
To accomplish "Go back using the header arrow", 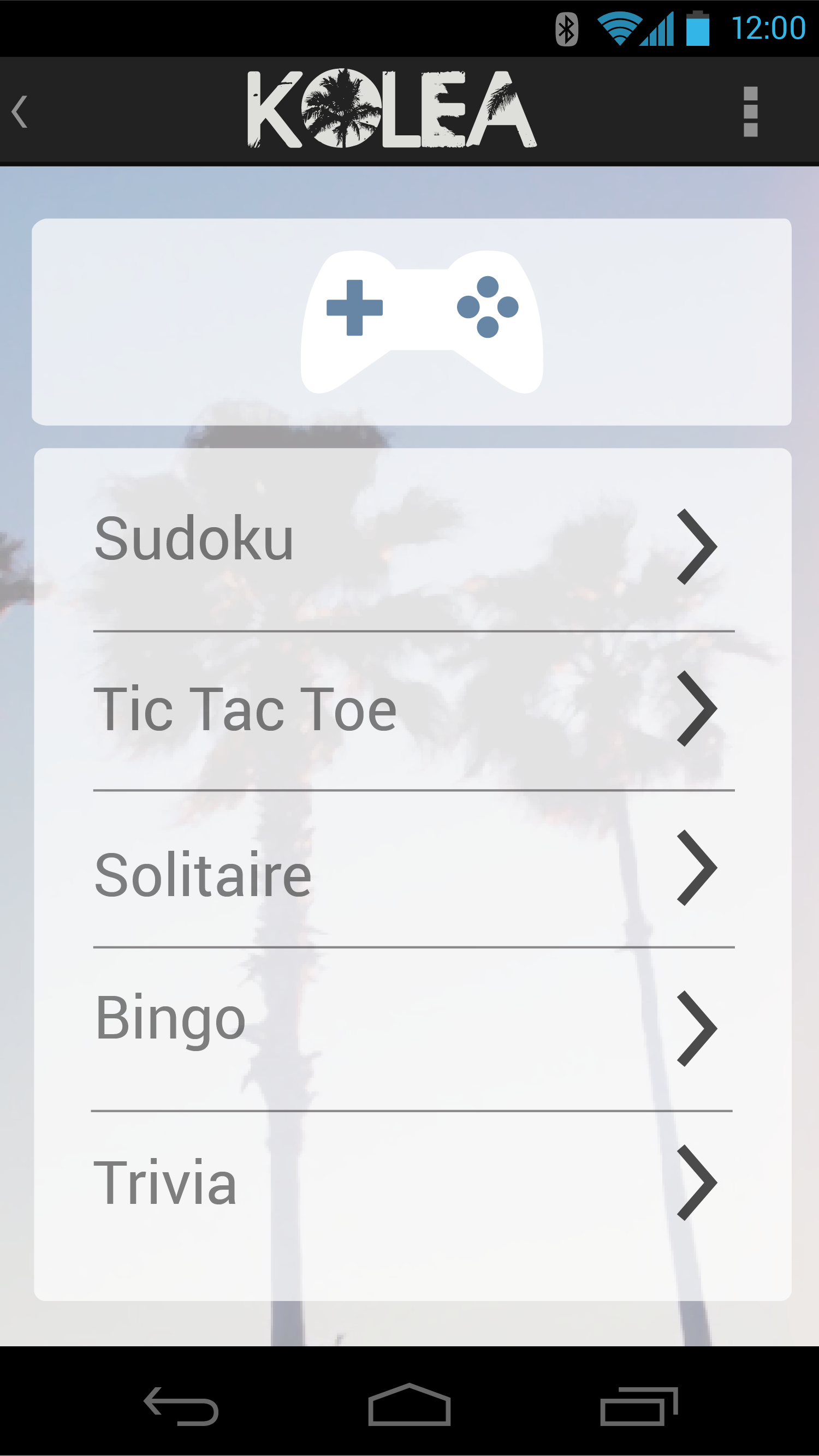I will [x=20, y=111].
